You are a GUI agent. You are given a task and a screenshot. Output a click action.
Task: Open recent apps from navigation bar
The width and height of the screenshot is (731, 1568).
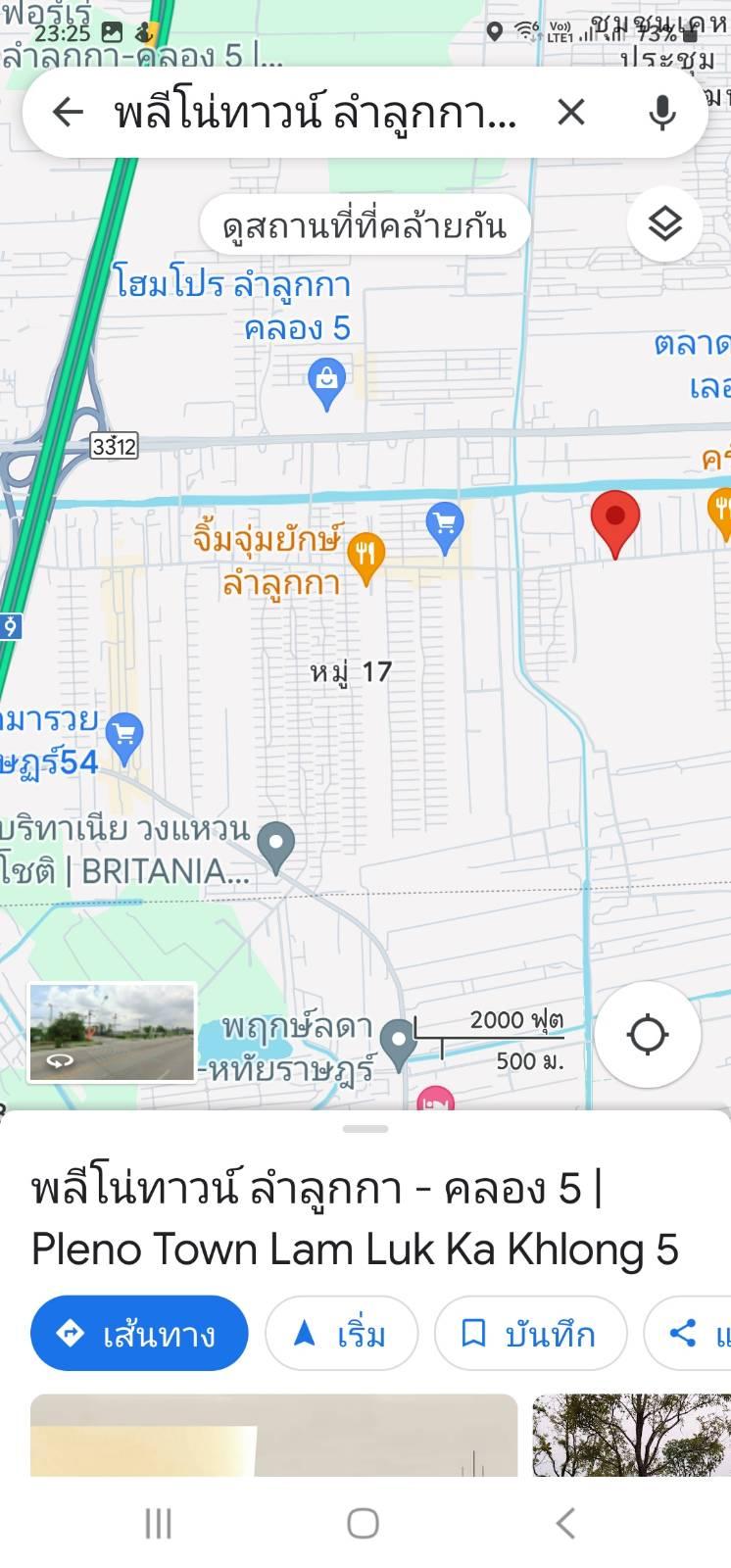click(158, 1523)
